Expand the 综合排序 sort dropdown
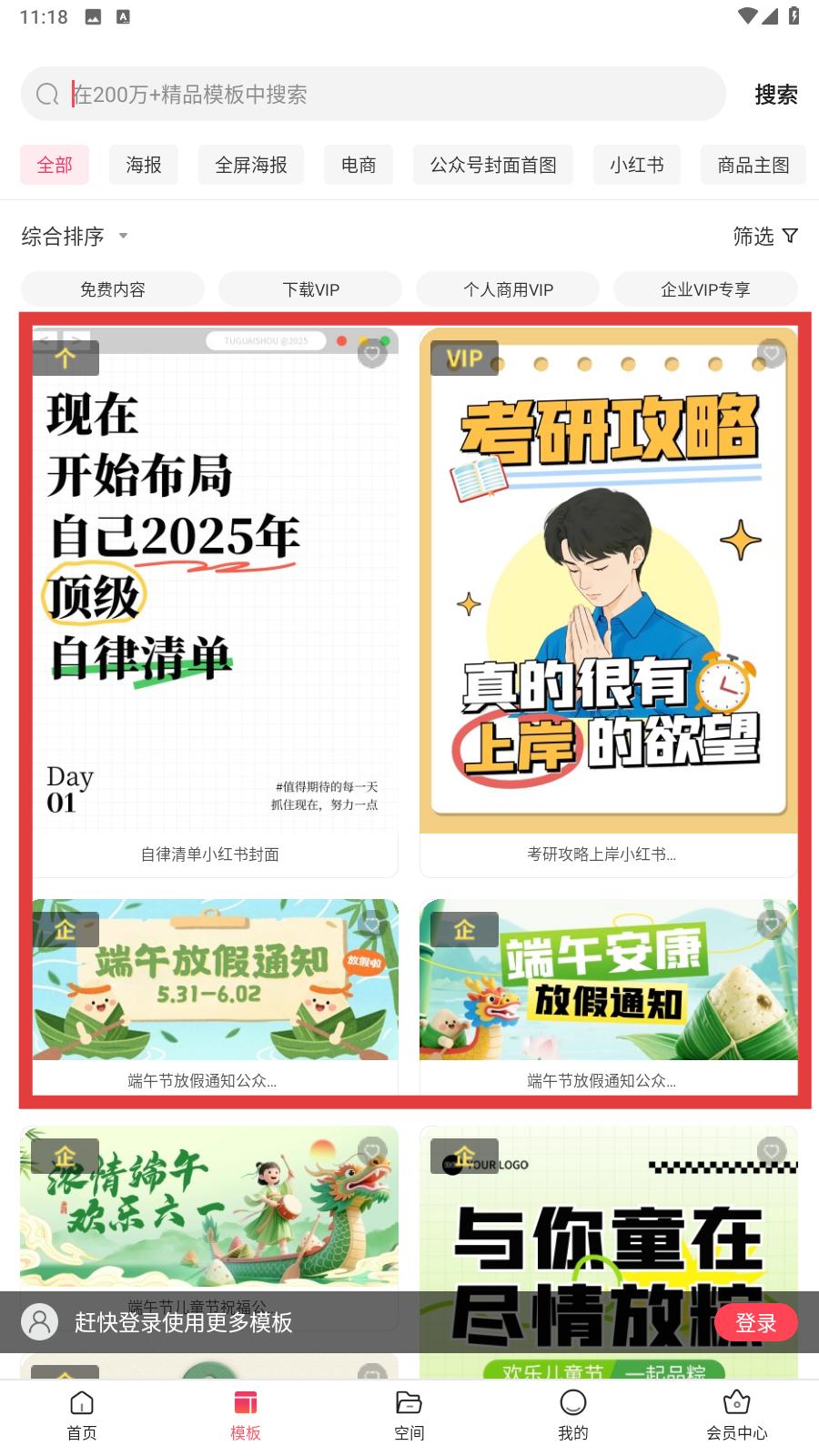Image resolution: width=819 pixels, height=1456 pixels. click(x=75, y=237)
